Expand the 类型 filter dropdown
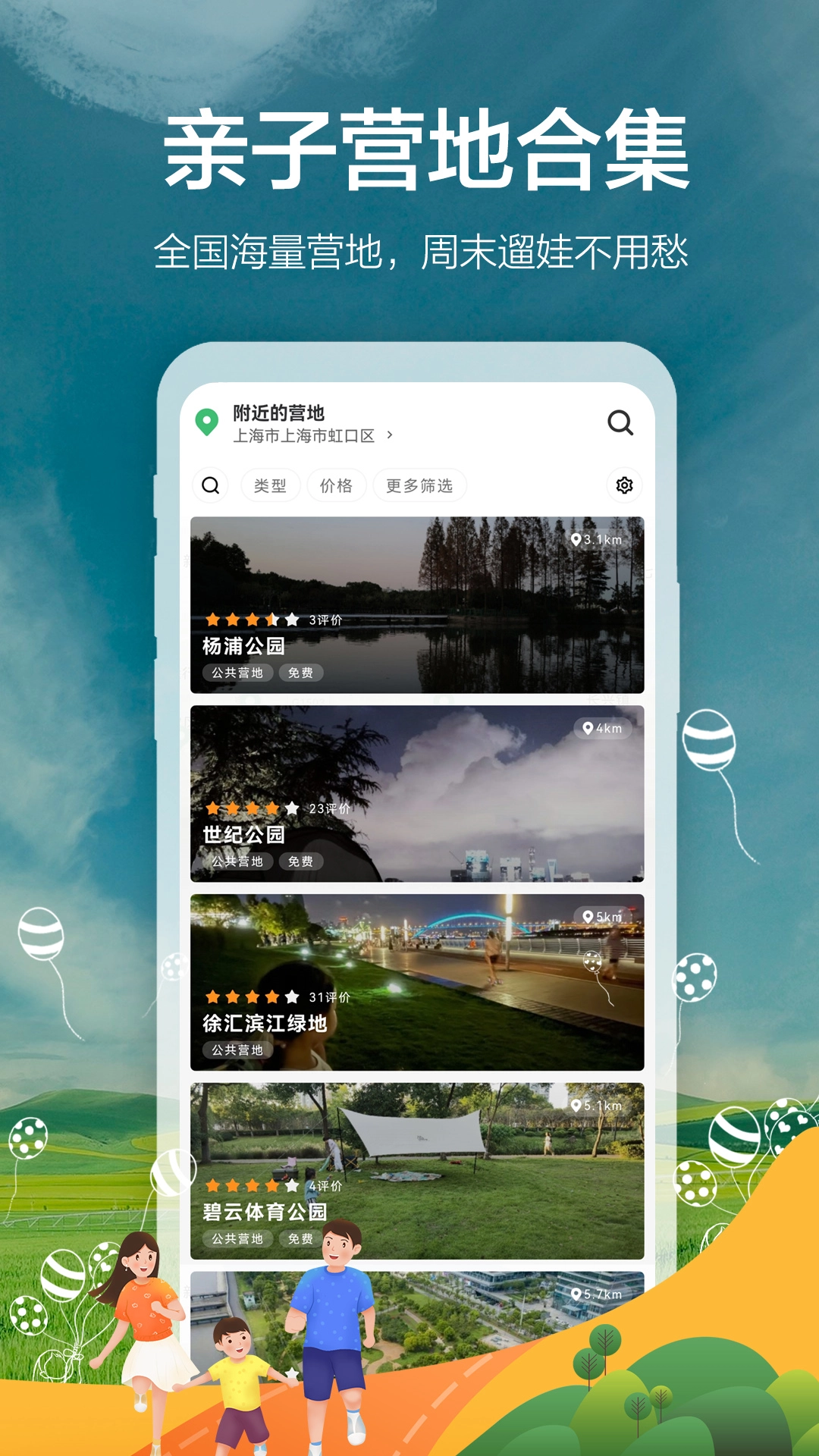 point(270,485)
